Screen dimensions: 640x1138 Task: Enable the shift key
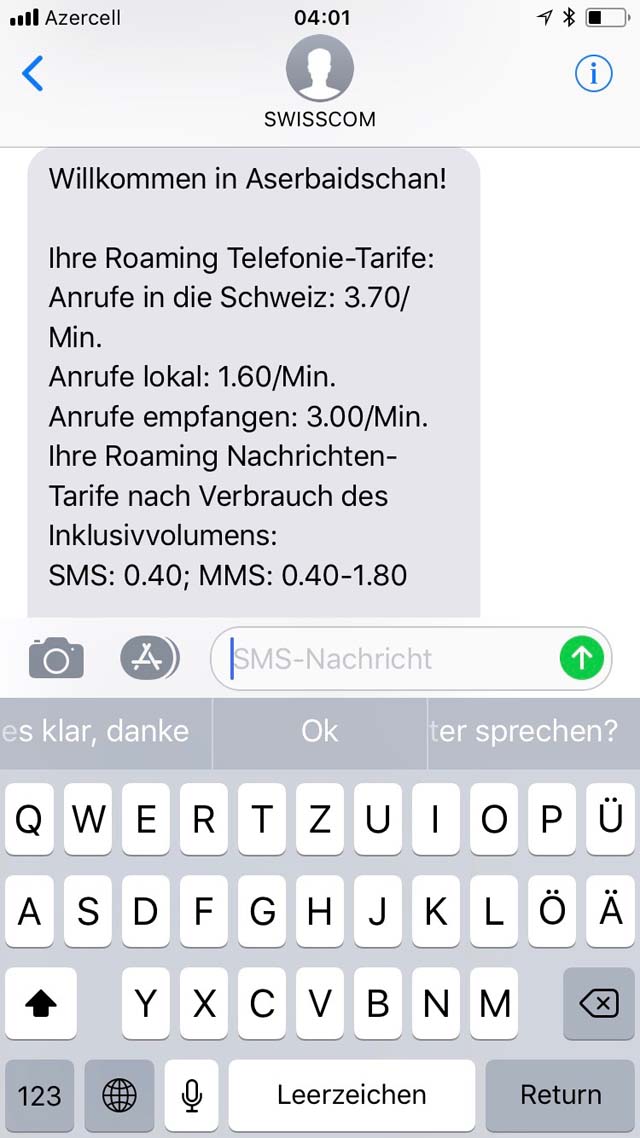[41, 1004]
